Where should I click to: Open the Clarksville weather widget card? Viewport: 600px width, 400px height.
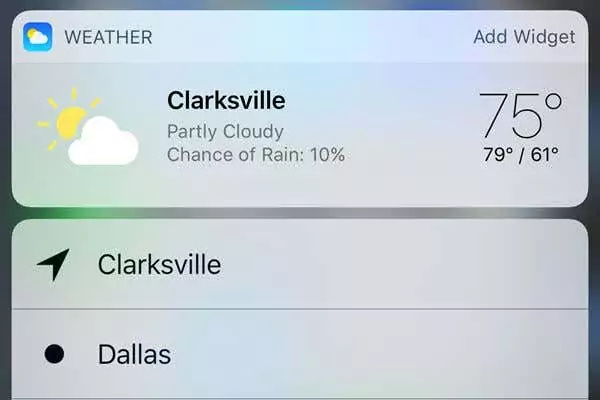click(300, 128)
